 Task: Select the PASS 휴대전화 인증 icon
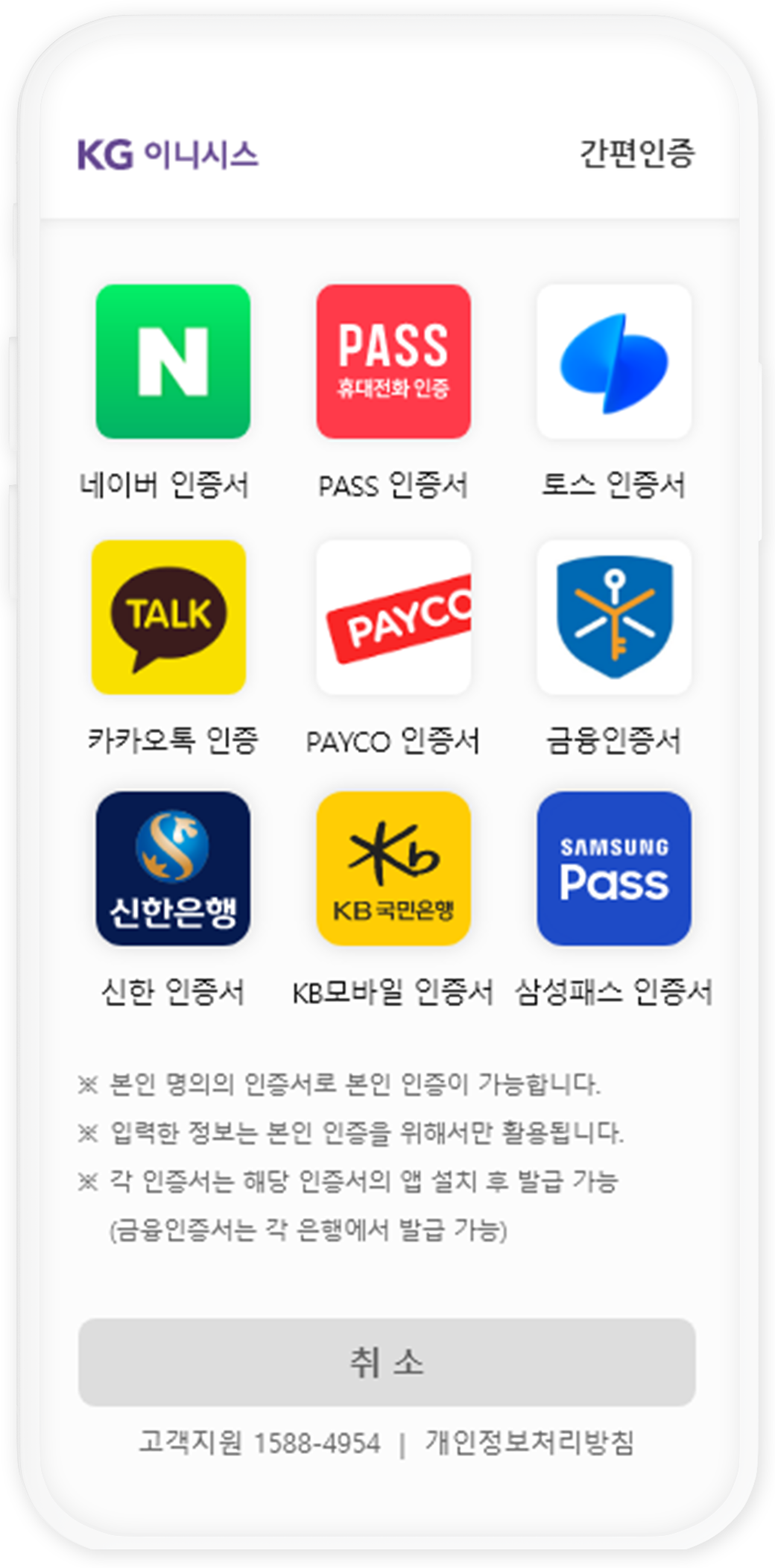tap(393, 361)
